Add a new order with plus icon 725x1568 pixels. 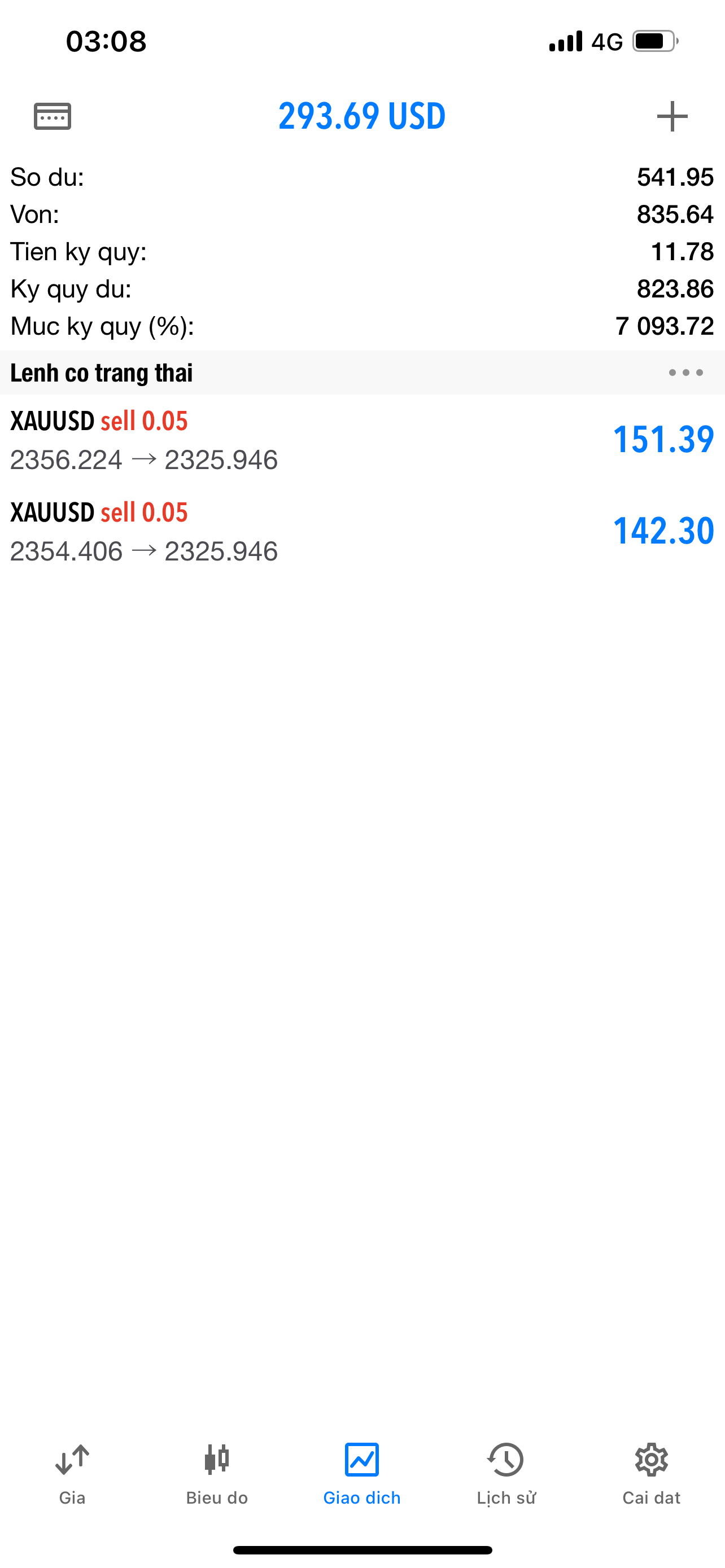coord(672,116)
